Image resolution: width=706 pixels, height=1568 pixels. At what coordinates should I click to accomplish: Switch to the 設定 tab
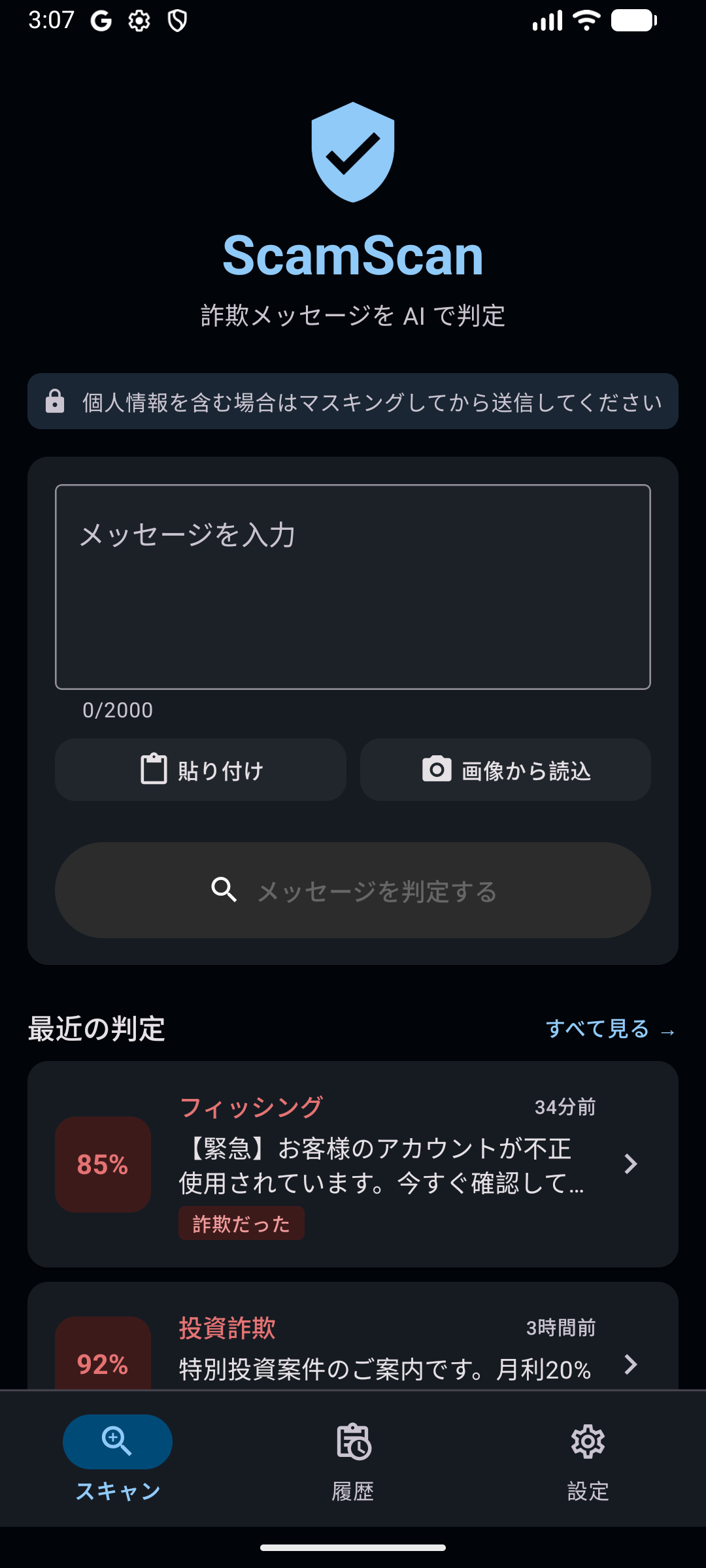pos(587,1463)
